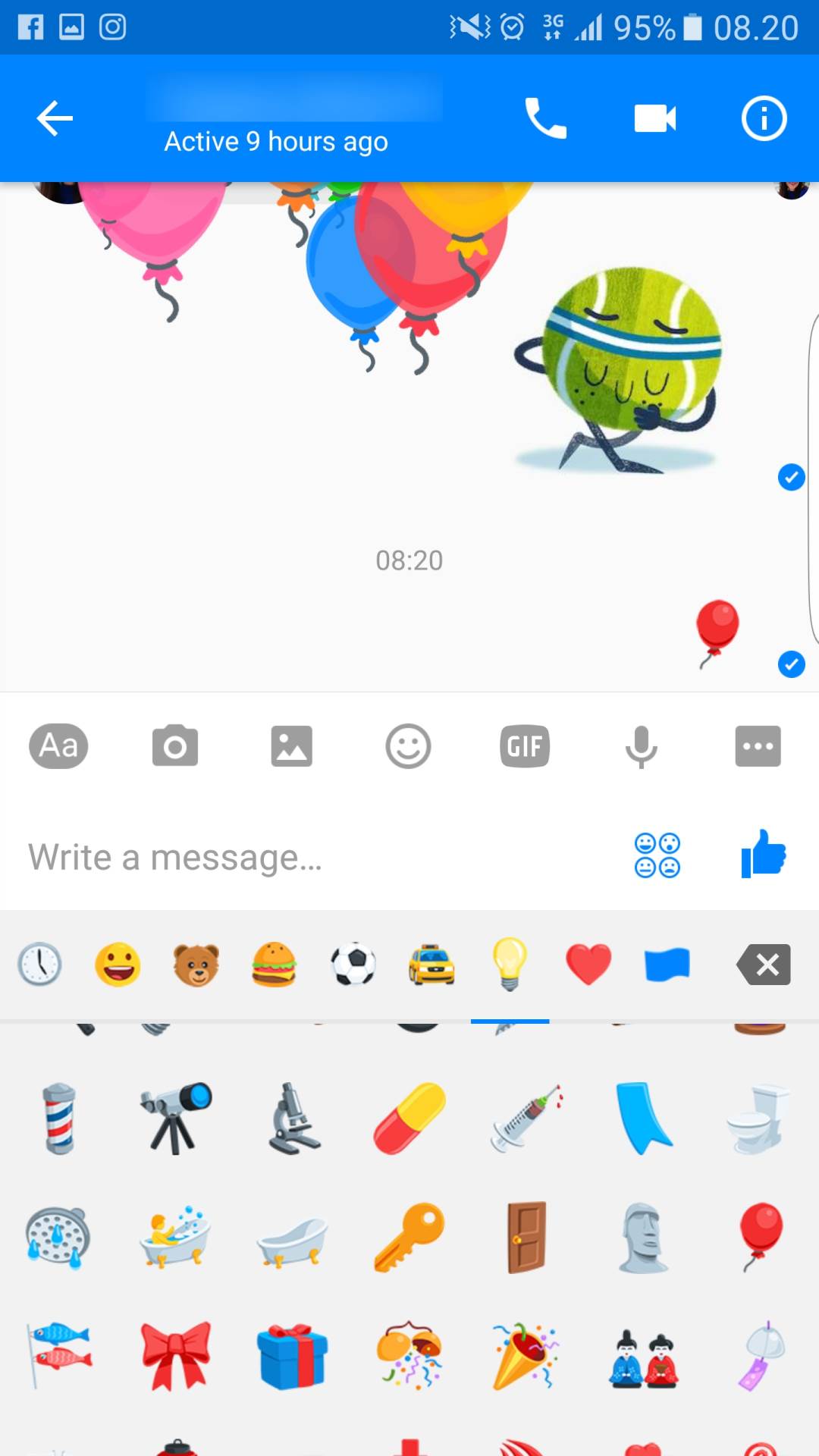Insert the blue gift box emoji
The image size is (819, 1456).
tap(292, 1357)
